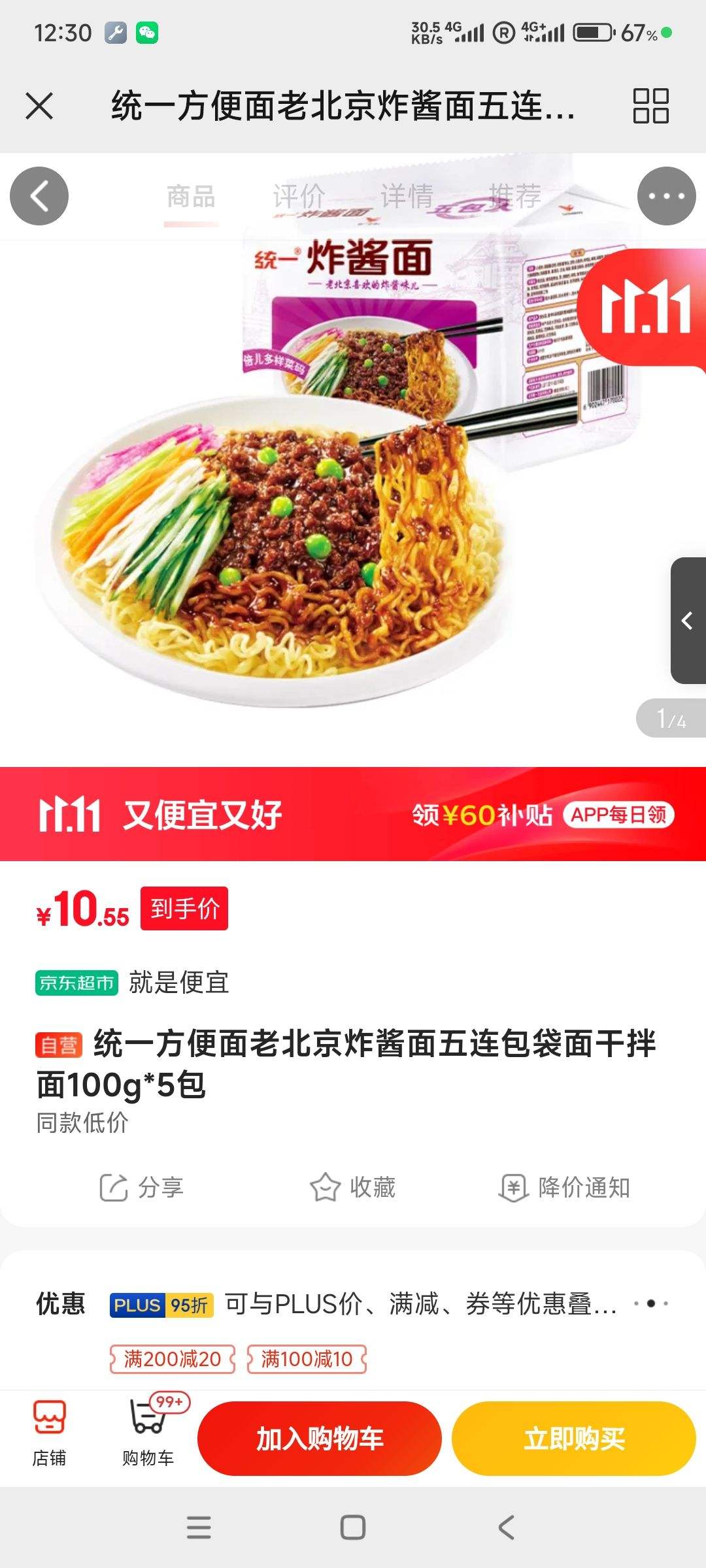Collapse the side panel chevron on right edge
The width and height of the screenshot is (706, 1568).
click(x=688, y=623)
